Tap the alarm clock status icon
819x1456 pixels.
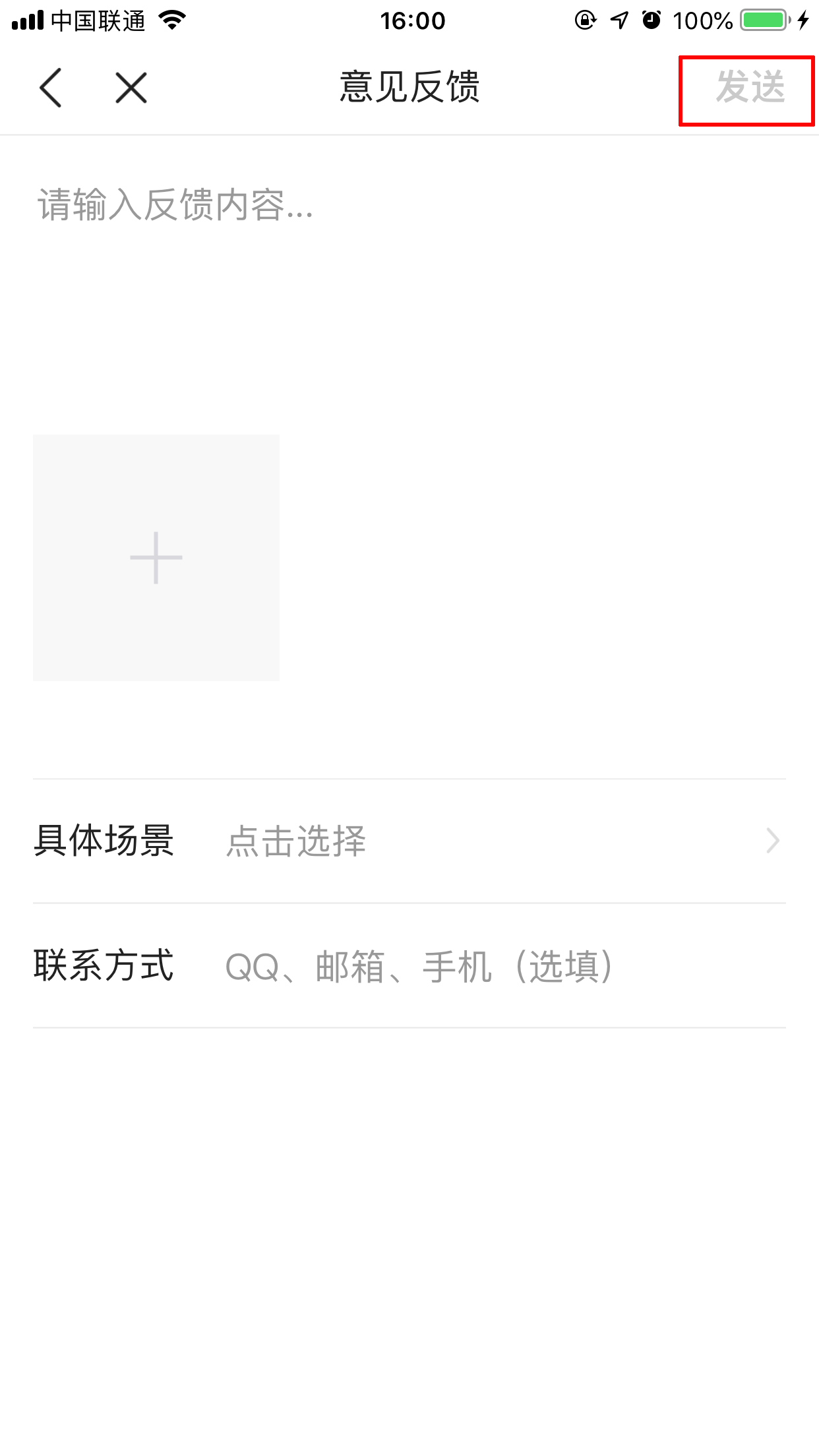pyautogui.click(x=650, y=20)
